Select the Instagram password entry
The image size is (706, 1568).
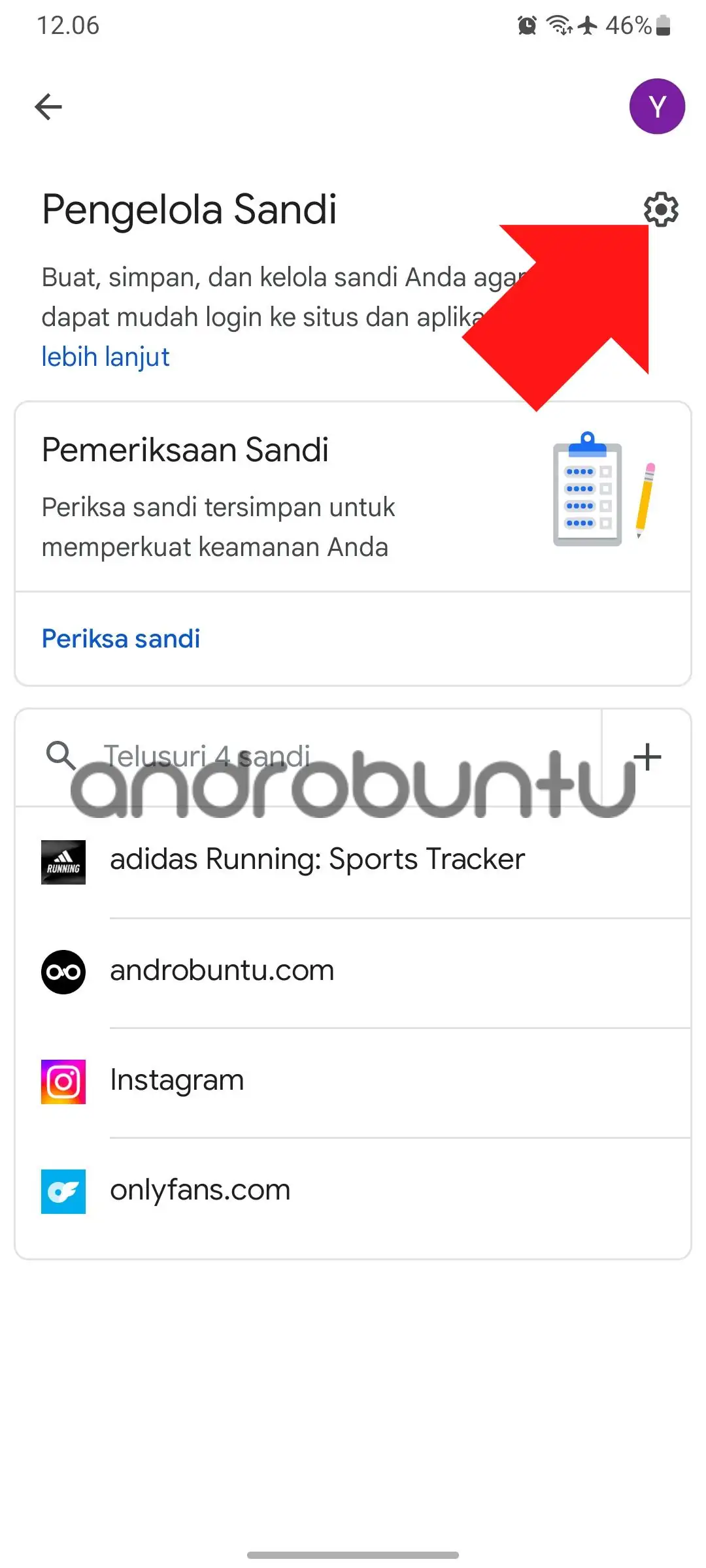[x=176, y=1080]
